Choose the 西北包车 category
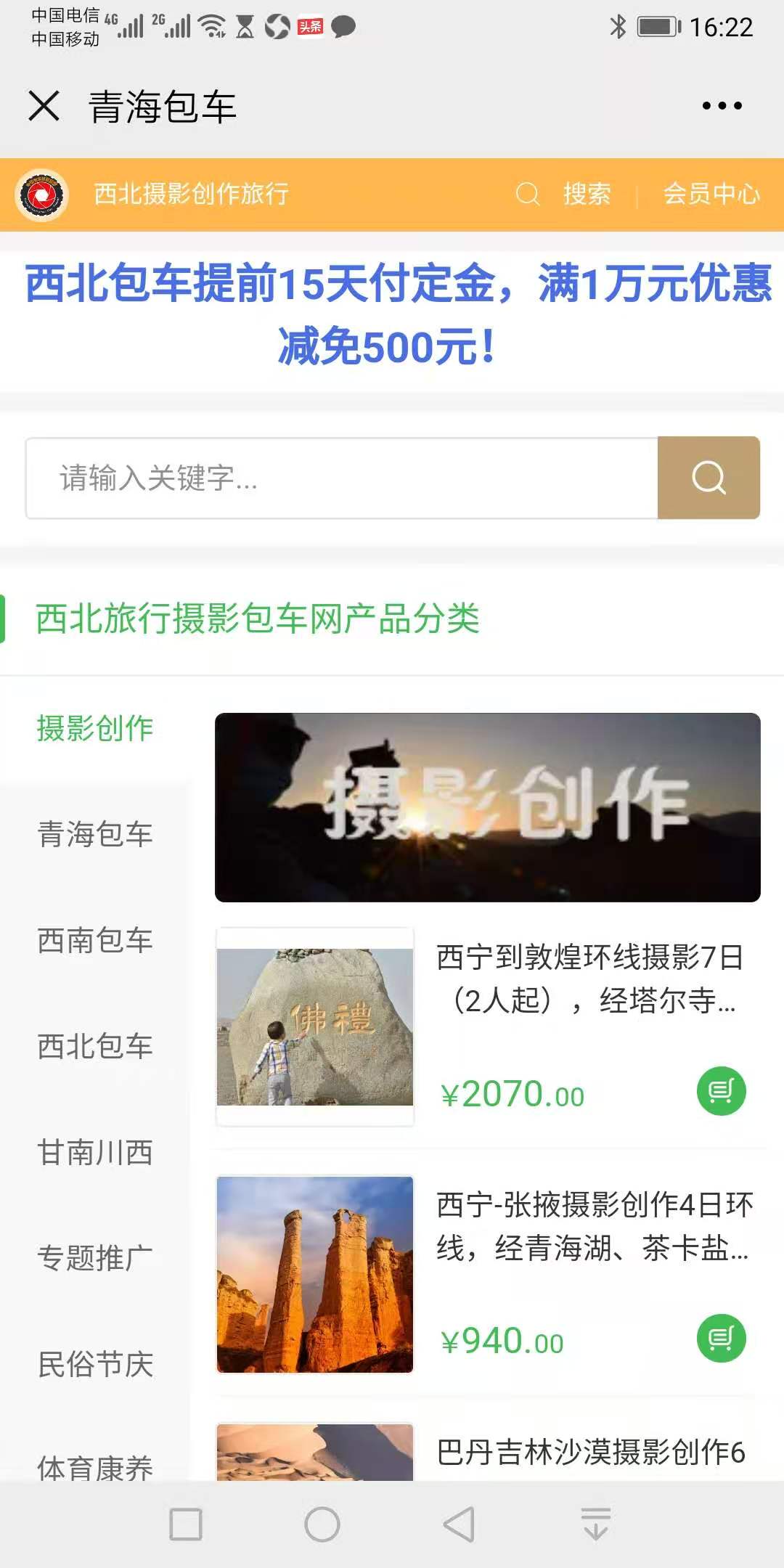 (x=95, y=1046)
